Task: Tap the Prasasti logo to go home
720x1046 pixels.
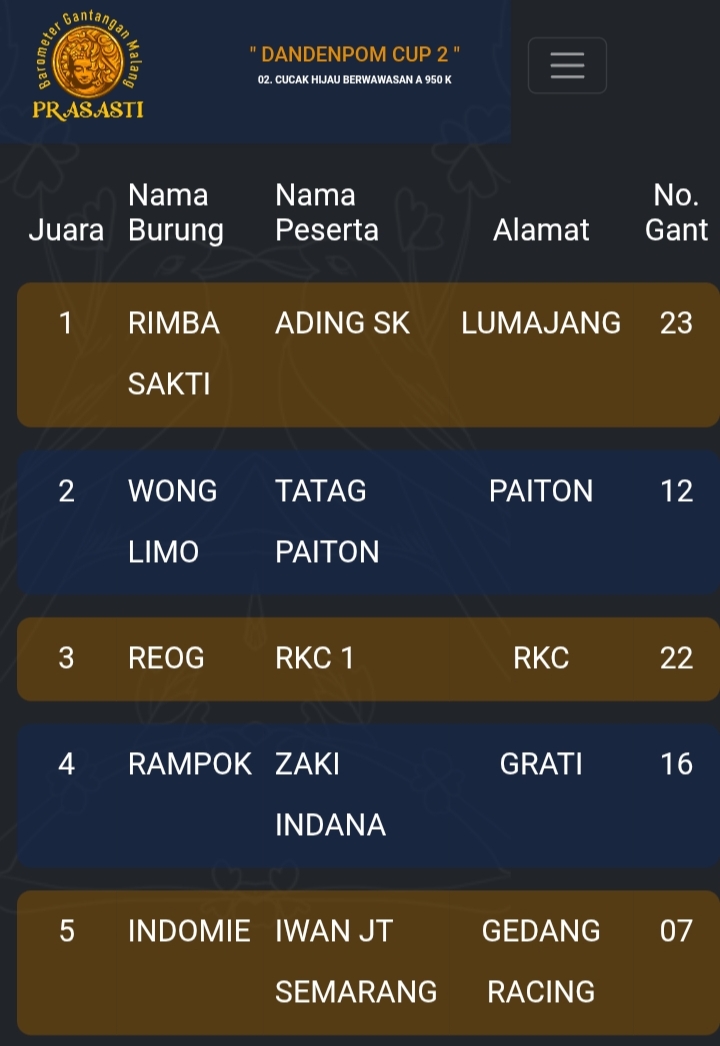Action: click(x=90, y=66)
